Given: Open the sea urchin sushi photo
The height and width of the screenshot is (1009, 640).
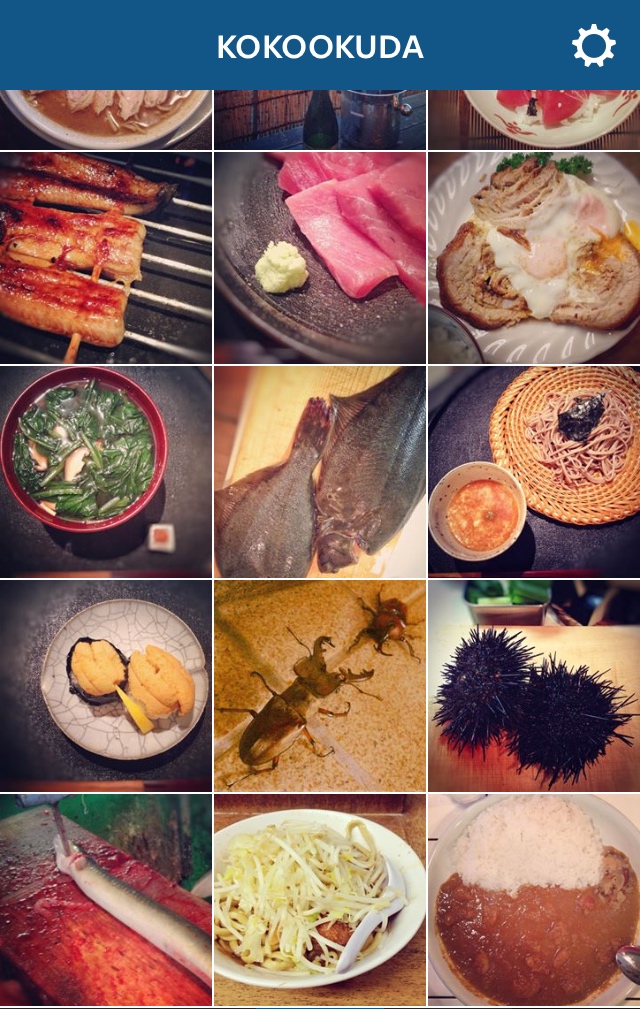Looking at the screenshot, I should click(105, 685).
